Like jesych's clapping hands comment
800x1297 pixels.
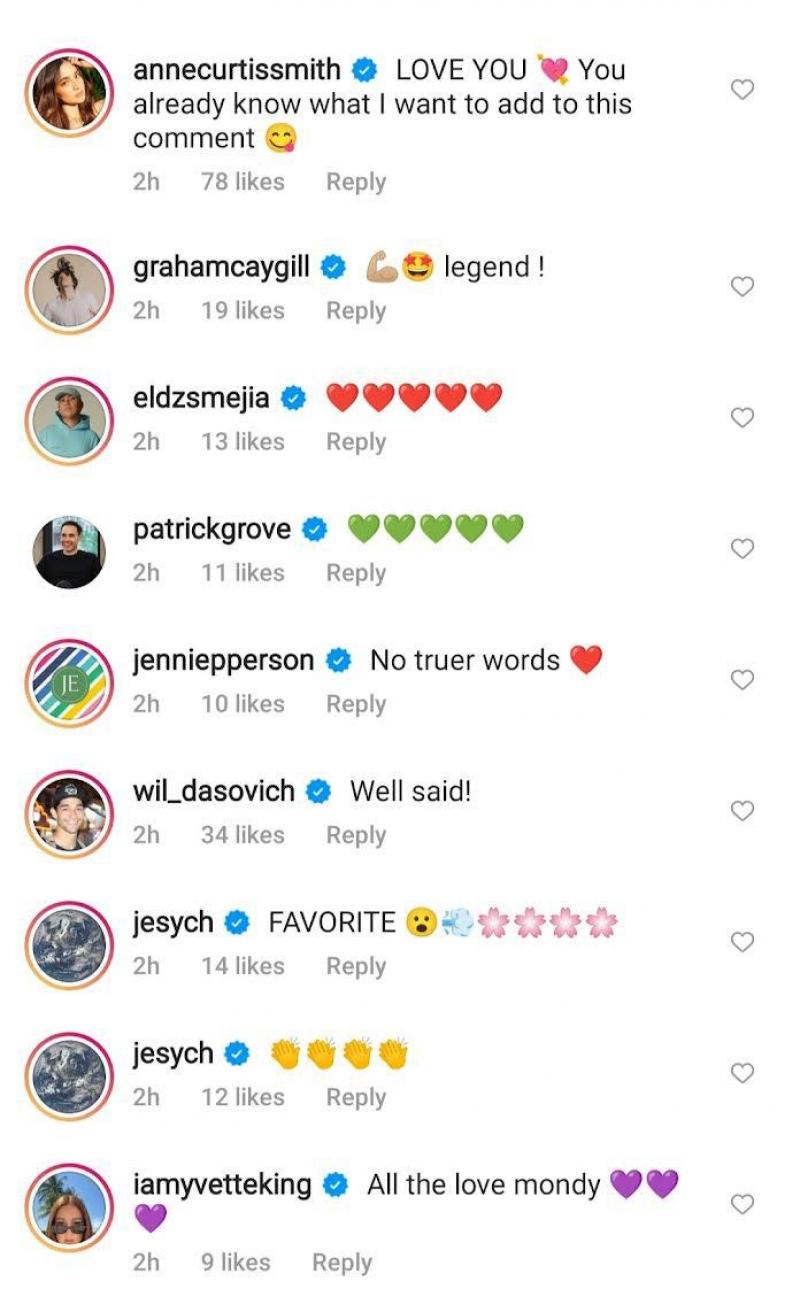click(x=742, y=1073)
